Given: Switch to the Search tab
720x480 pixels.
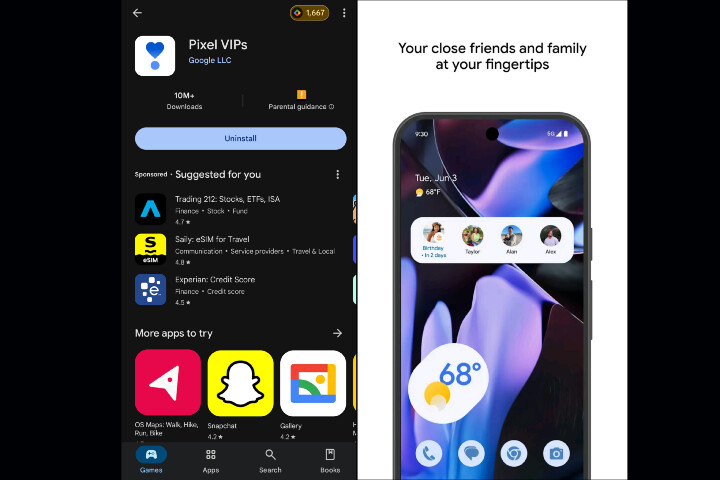Looking at the screenshot, I should pyautogui.click(x=270, y=459).
